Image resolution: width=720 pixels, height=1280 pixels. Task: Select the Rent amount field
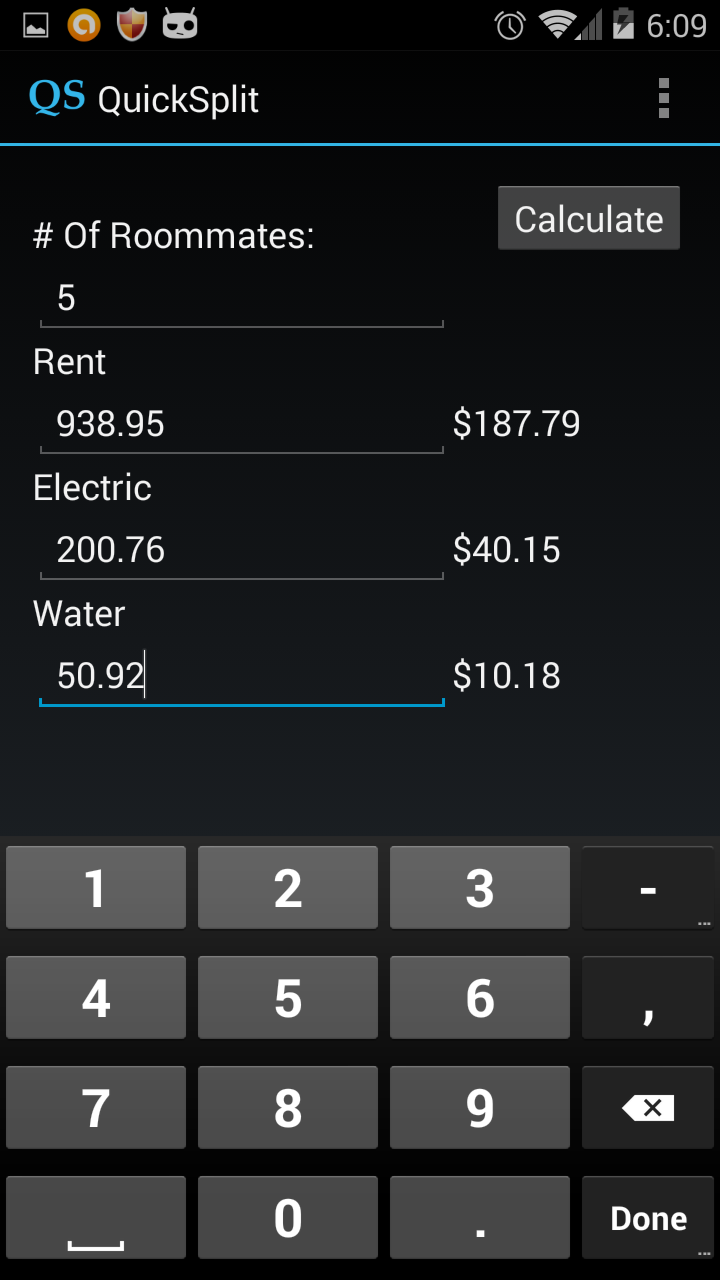pos(241,424)
